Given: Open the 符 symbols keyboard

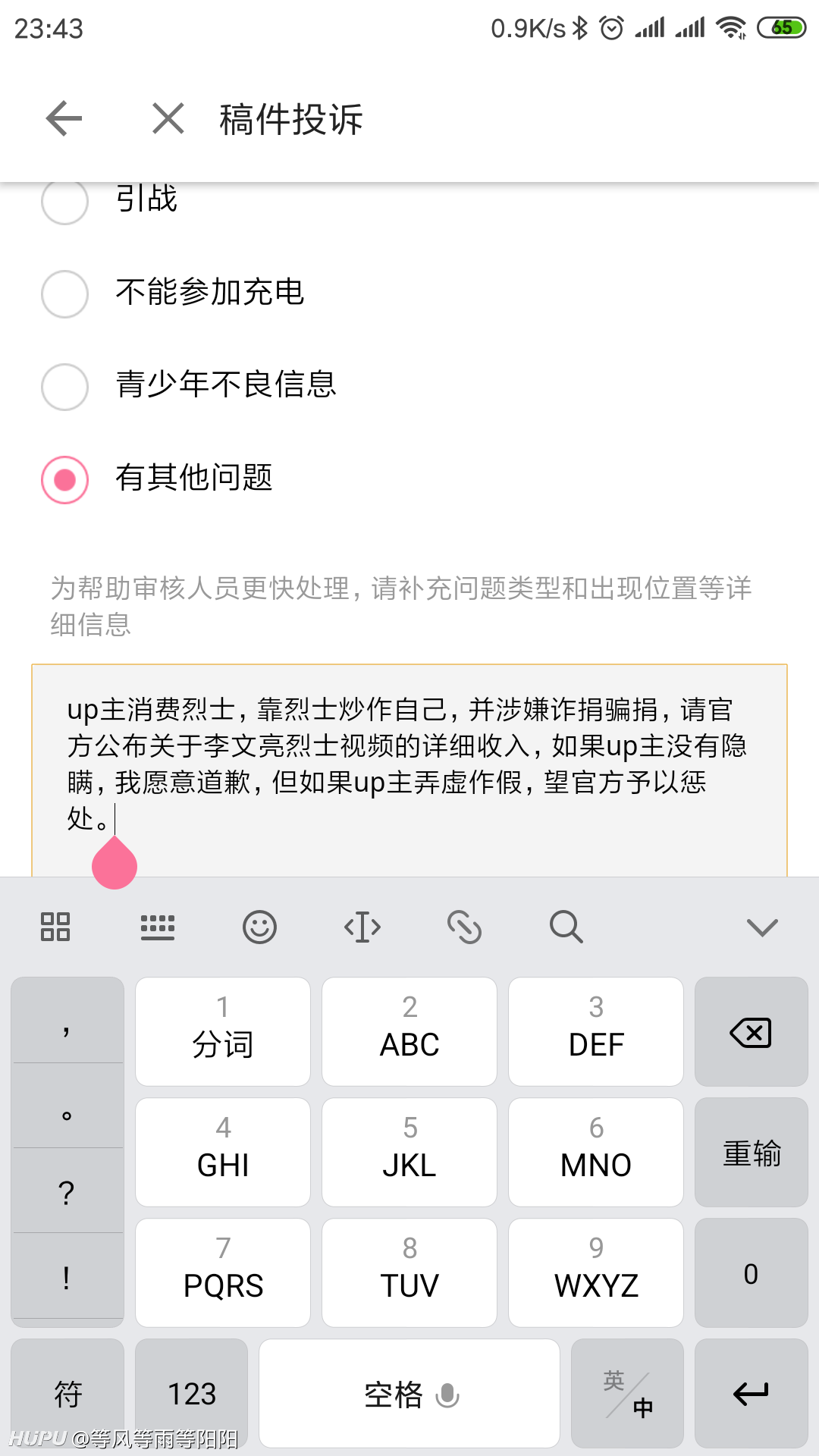Looking at the screenshot, I should (x=67, y=1394).
